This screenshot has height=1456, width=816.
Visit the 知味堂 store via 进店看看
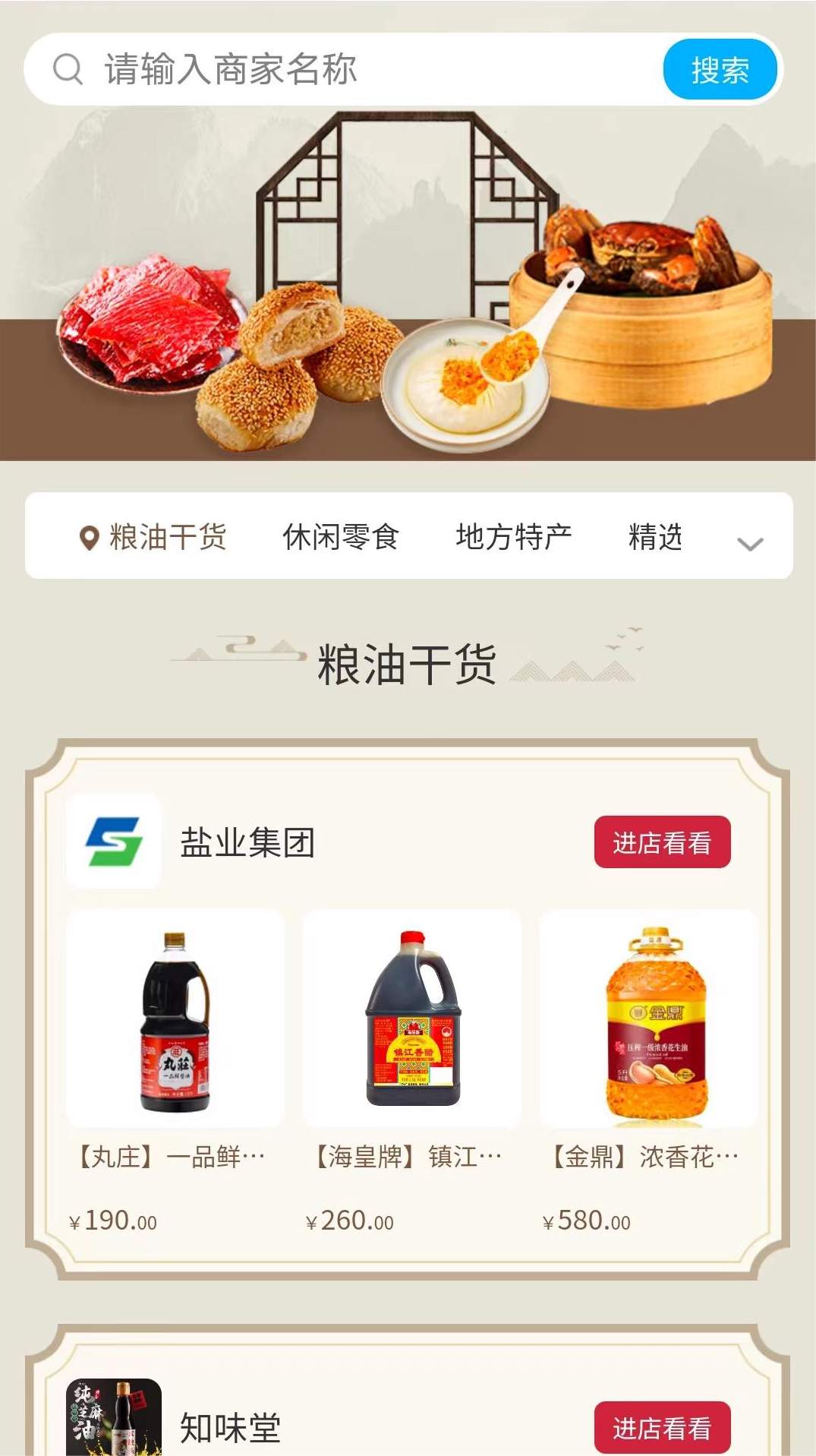tap(662, 1427)
